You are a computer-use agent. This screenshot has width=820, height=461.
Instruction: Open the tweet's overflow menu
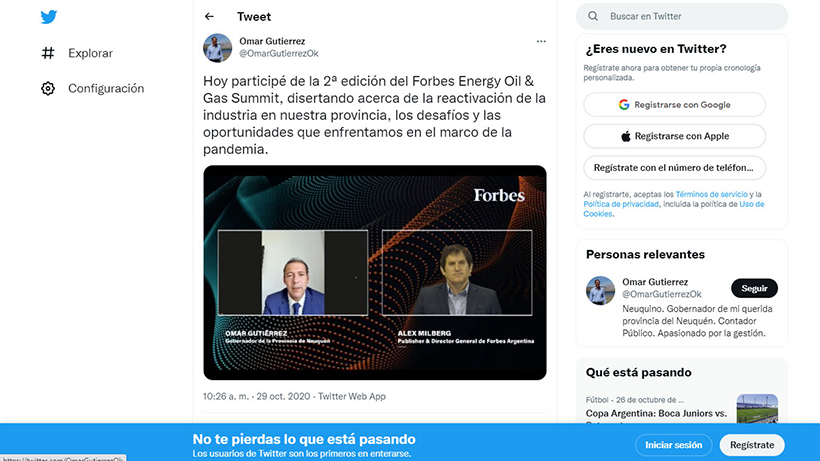point(541,41)
